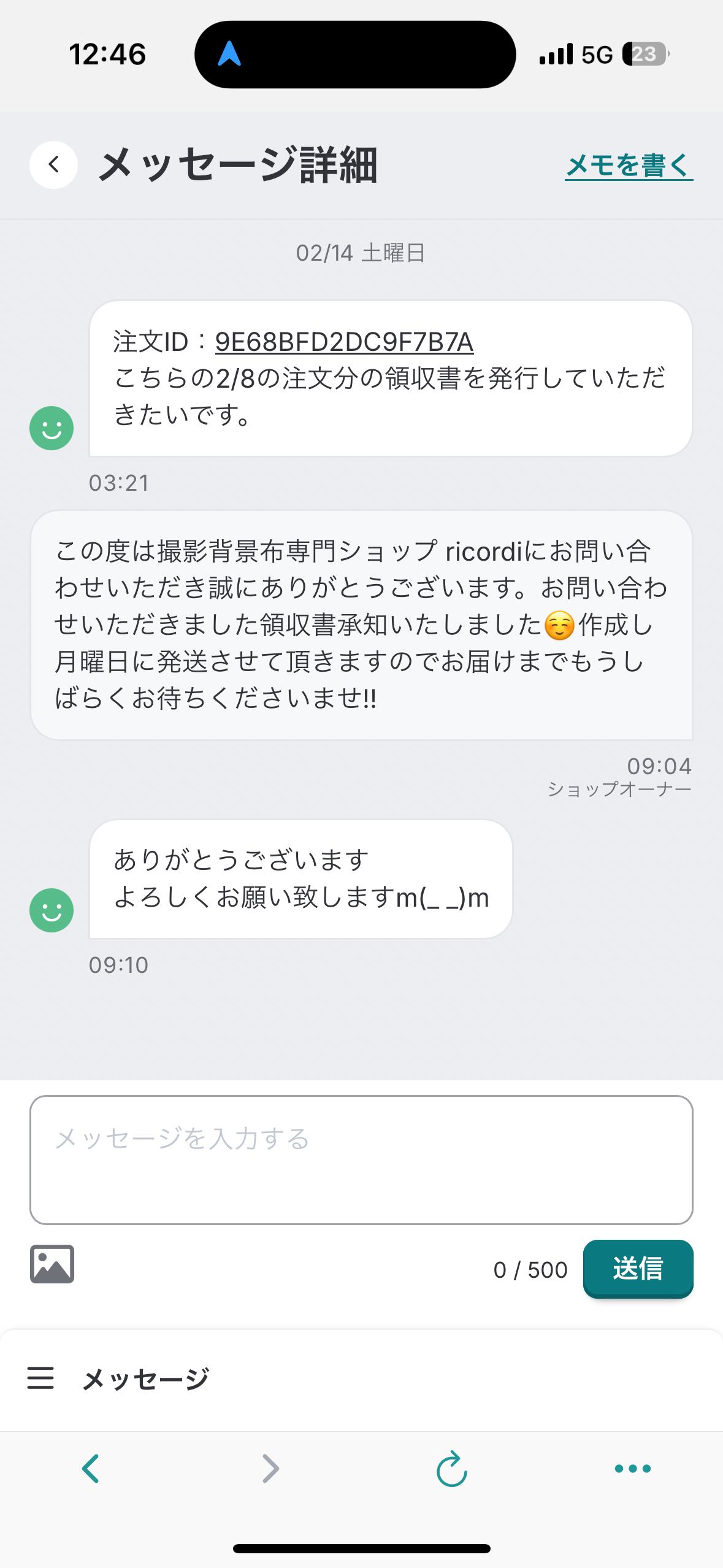Image resolution: width=723 pixels, height=1568 pixels.
Task: Open order ID 9E68BFD2DC9F7B7A link
Action: pyautogui.click(x=344, y=342)
